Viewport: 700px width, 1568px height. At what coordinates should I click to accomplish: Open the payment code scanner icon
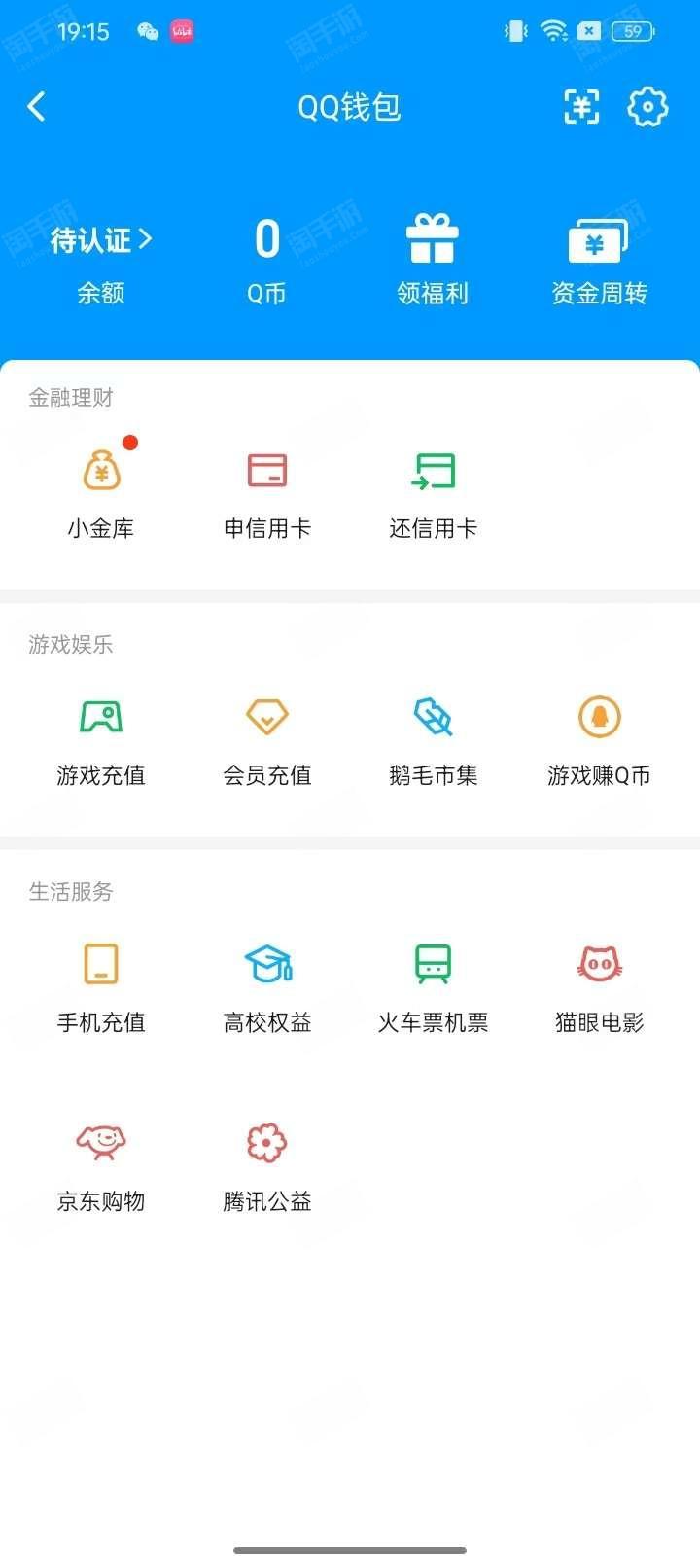tap(581, 106)
